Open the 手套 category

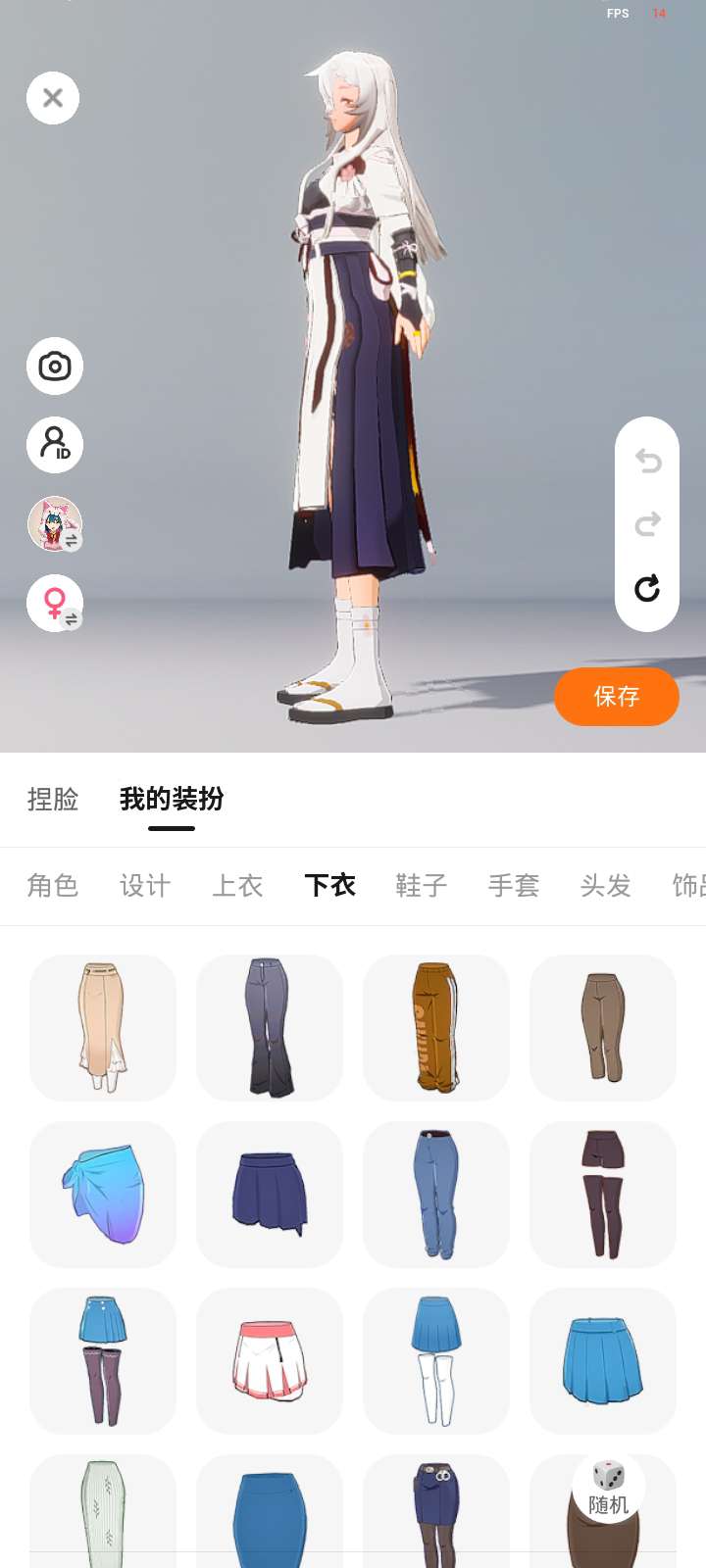coord(514,886)
